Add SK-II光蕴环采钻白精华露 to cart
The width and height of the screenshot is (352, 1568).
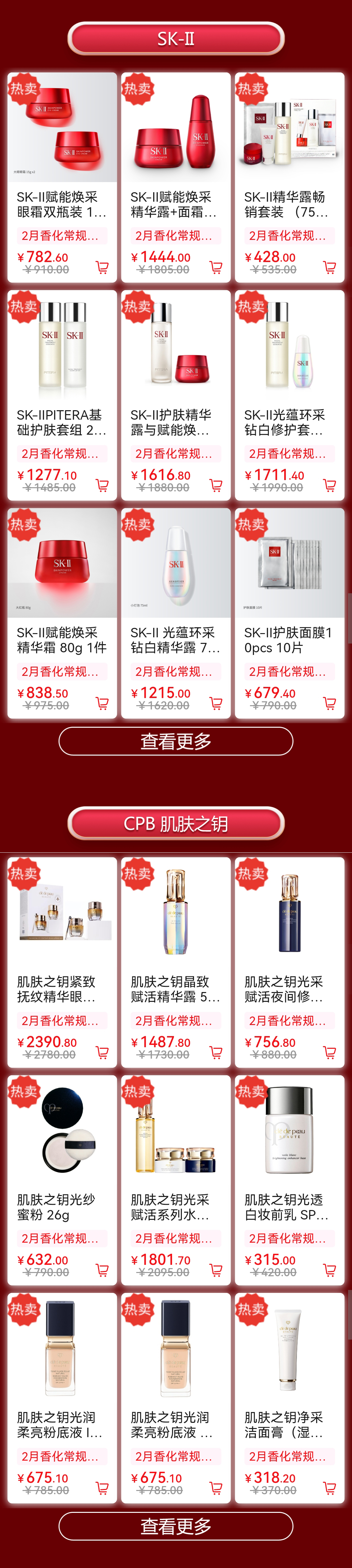pyautogui.click(x=216, y=703)
